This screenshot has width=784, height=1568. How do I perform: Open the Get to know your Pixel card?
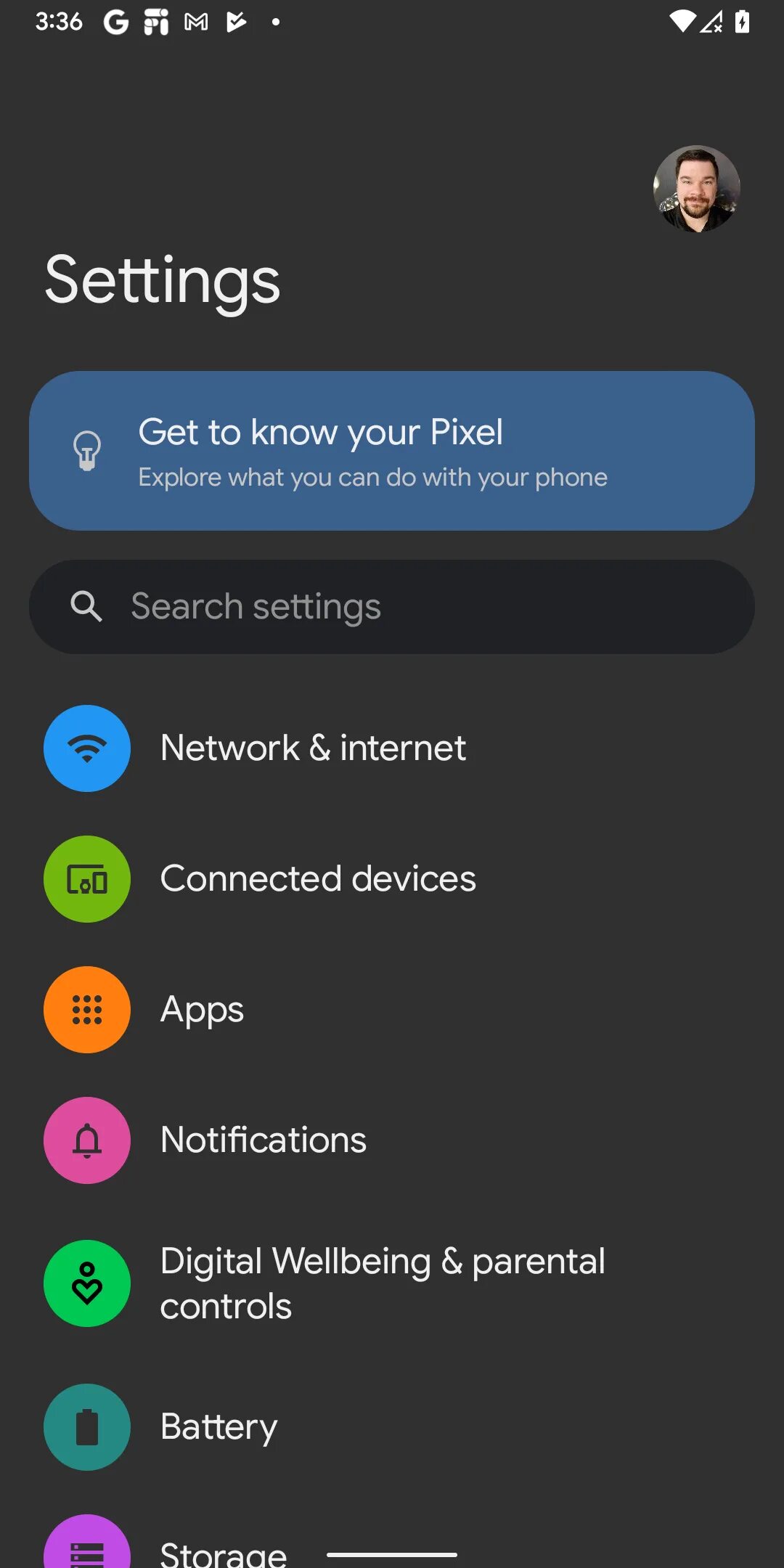coord(392,450)
